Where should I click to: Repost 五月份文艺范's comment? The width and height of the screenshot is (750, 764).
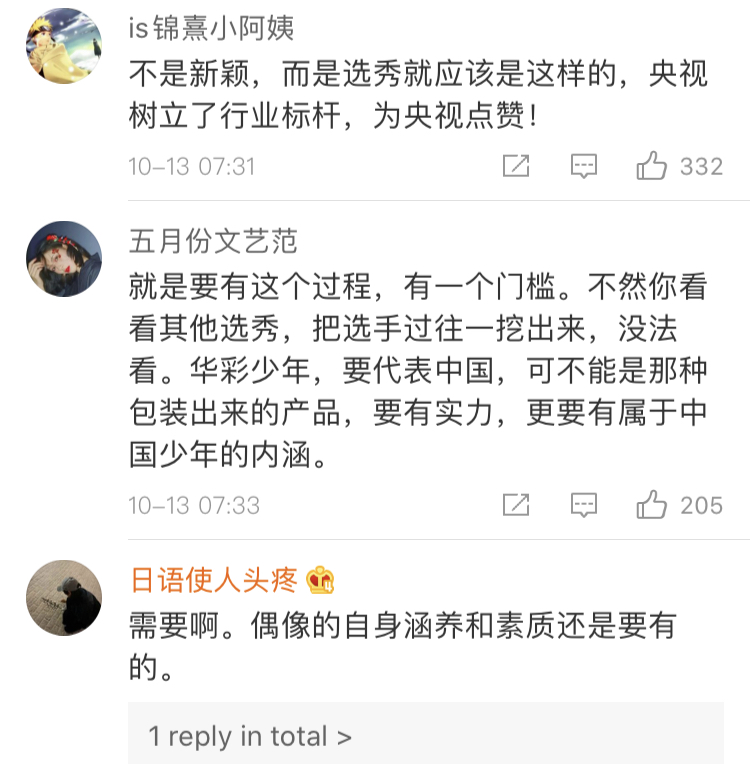click(515, 505)
